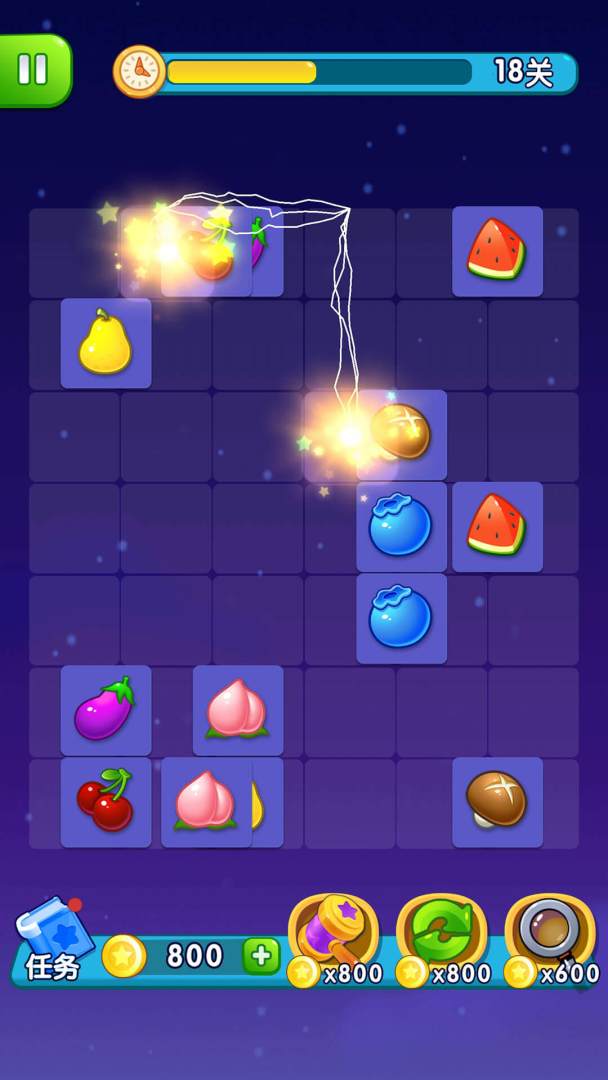Image resolution: width=608 pixels, height=1080 pixels.
Task: Pick the peach tile beside the cherries
Action: [205, 802]
